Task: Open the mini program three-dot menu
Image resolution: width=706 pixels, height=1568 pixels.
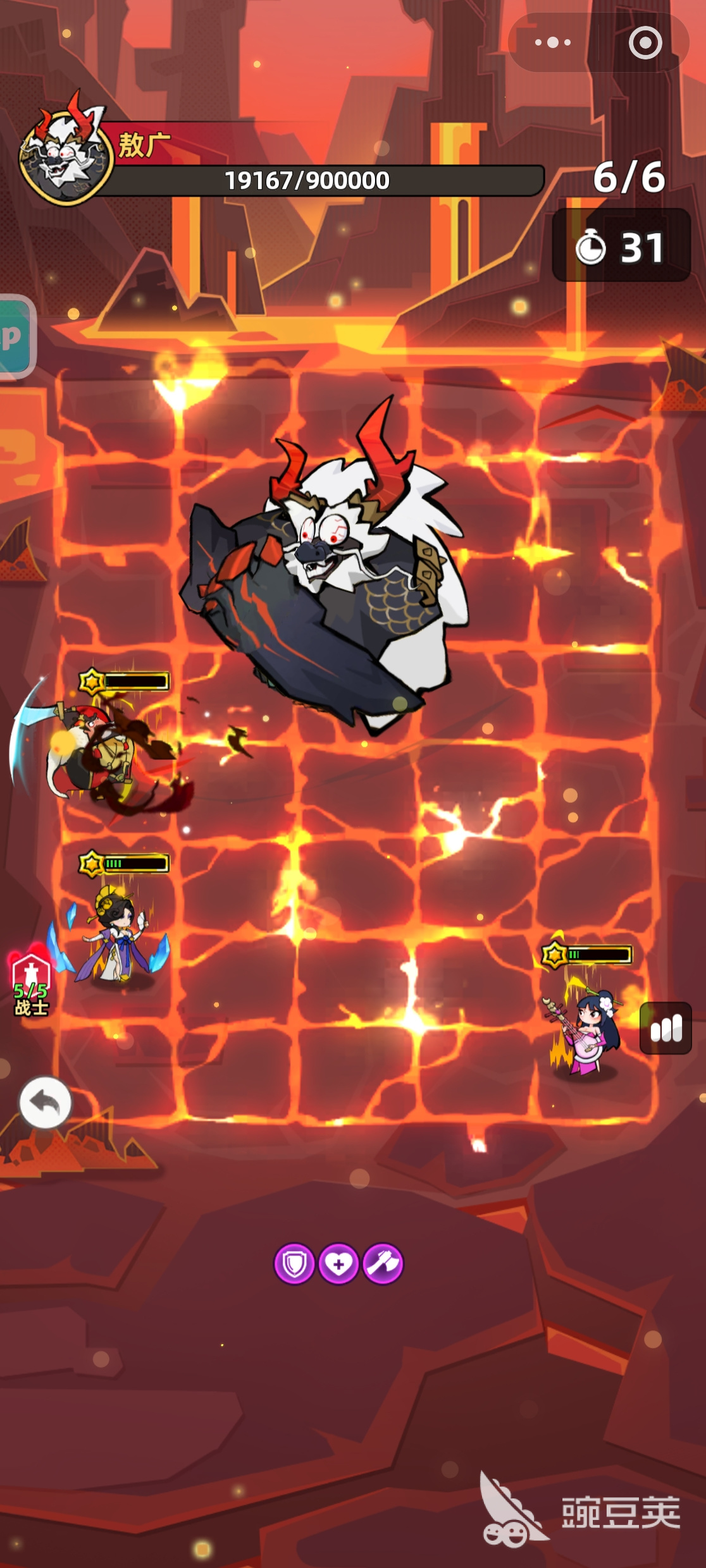Action: click(552, 42)
